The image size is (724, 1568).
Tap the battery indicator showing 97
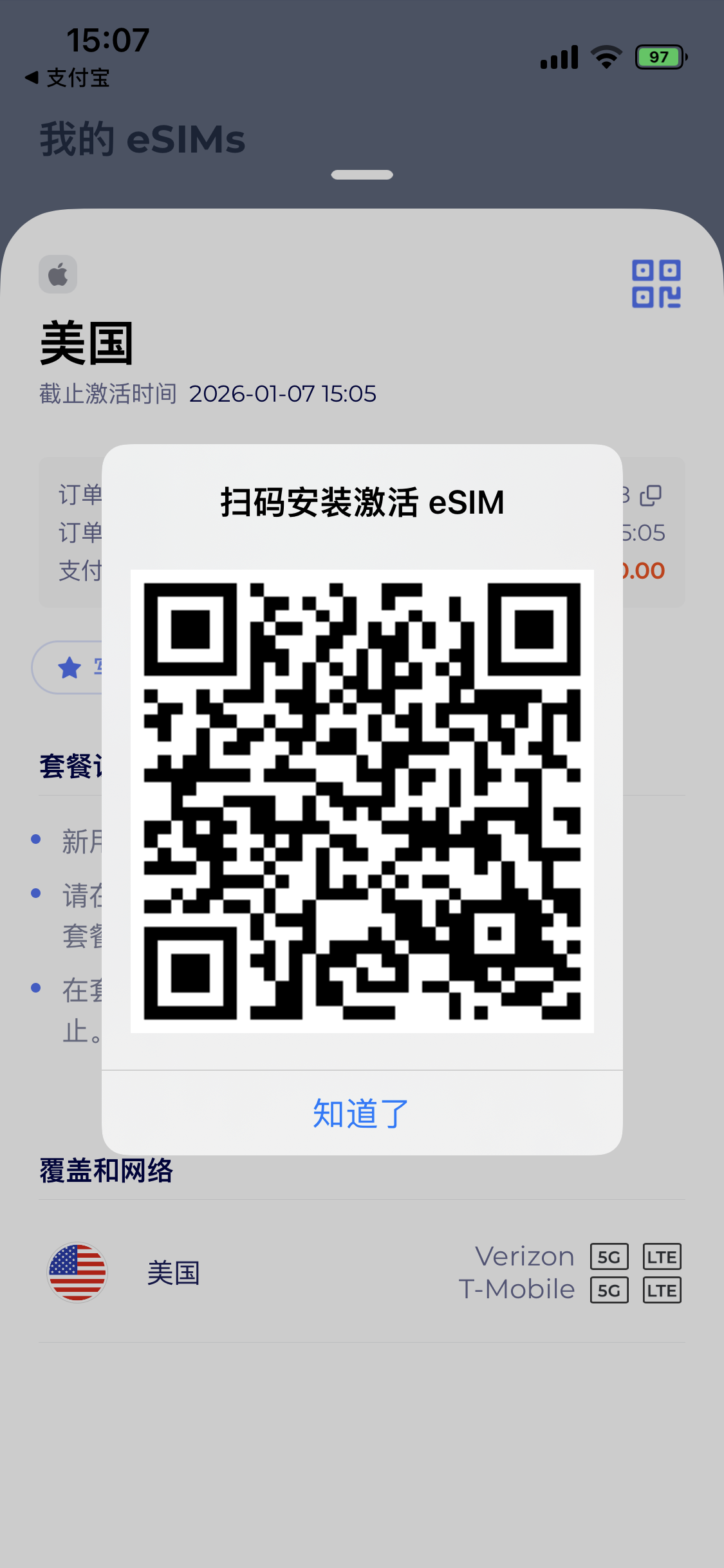[x=658, y=57]
